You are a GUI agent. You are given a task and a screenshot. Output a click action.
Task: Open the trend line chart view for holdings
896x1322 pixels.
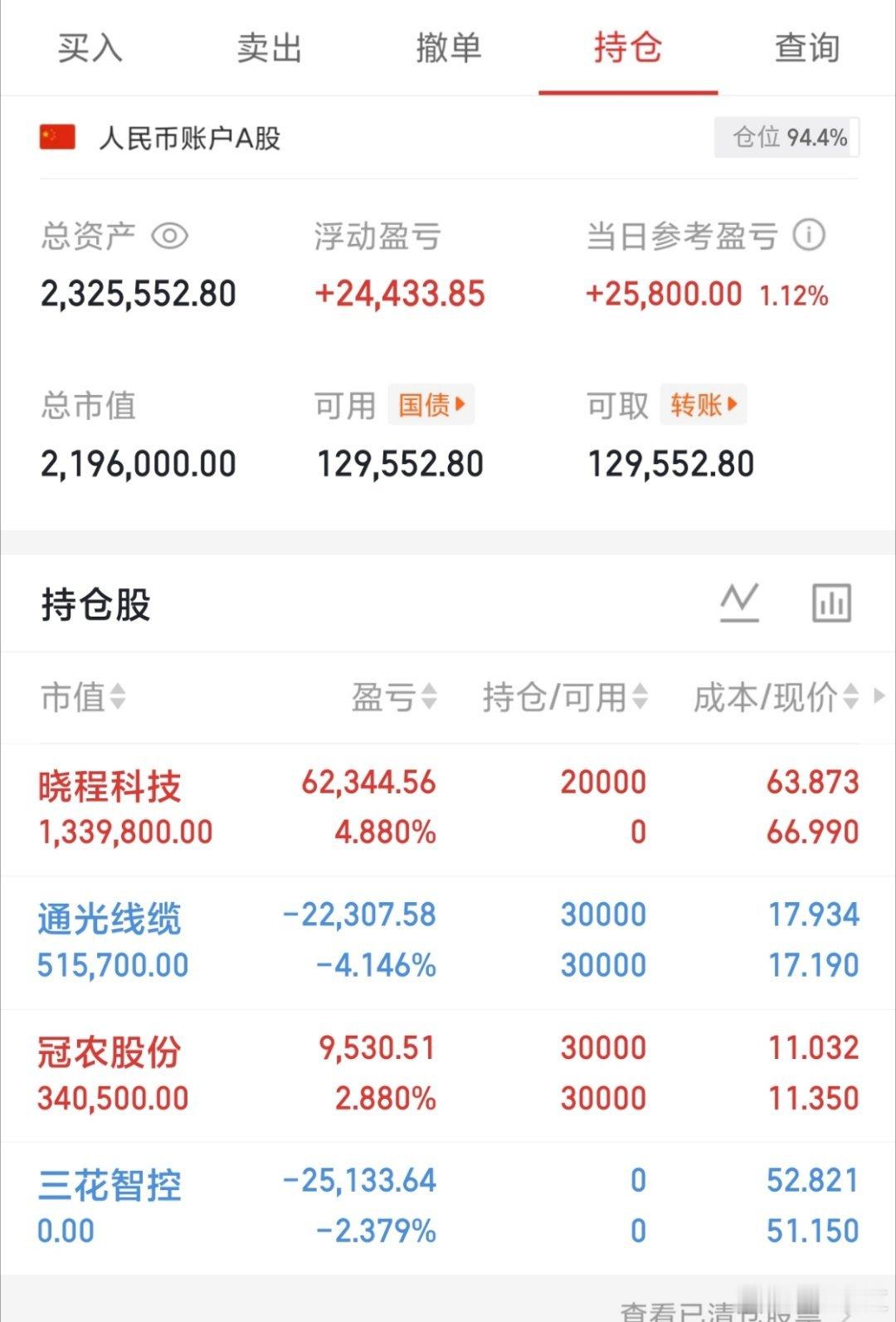[739, 603]
